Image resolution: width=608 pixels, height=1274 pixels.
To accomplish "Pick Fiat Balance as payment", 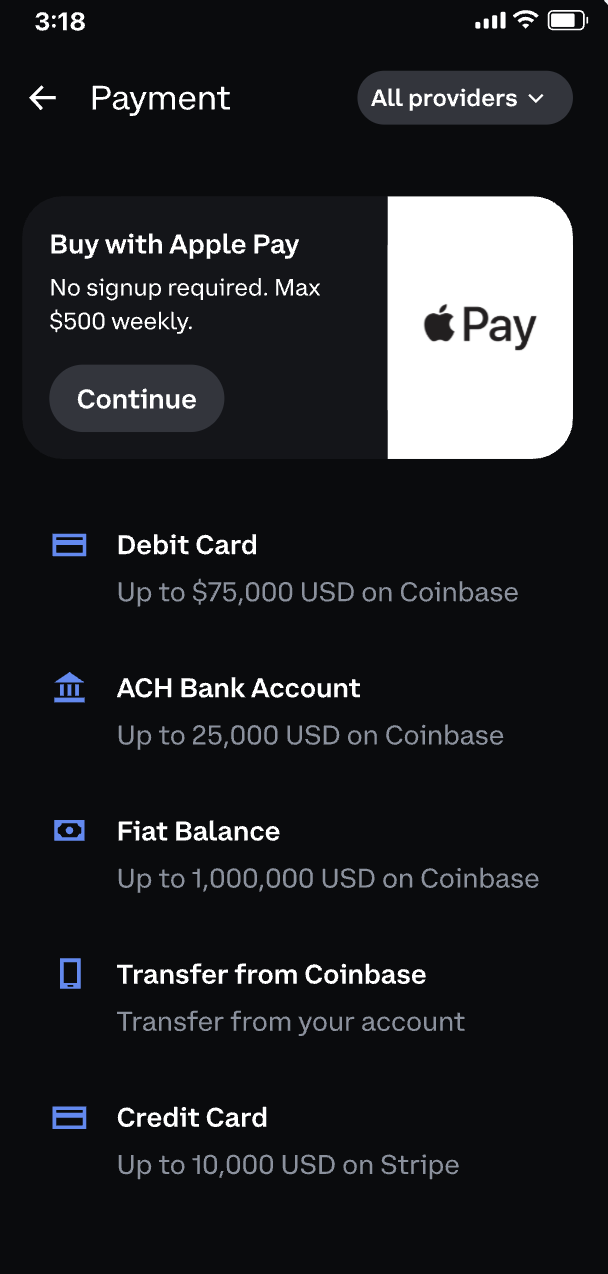I will pyautogui.click(x=300, y=854).
